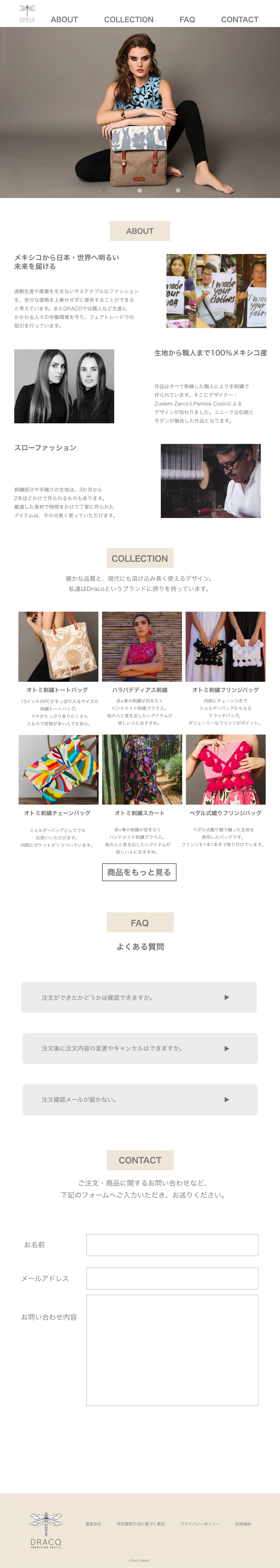280x1568 pixels.
Task: View the オトミ刺繍チェーンバッグ product
Action: 58,769
